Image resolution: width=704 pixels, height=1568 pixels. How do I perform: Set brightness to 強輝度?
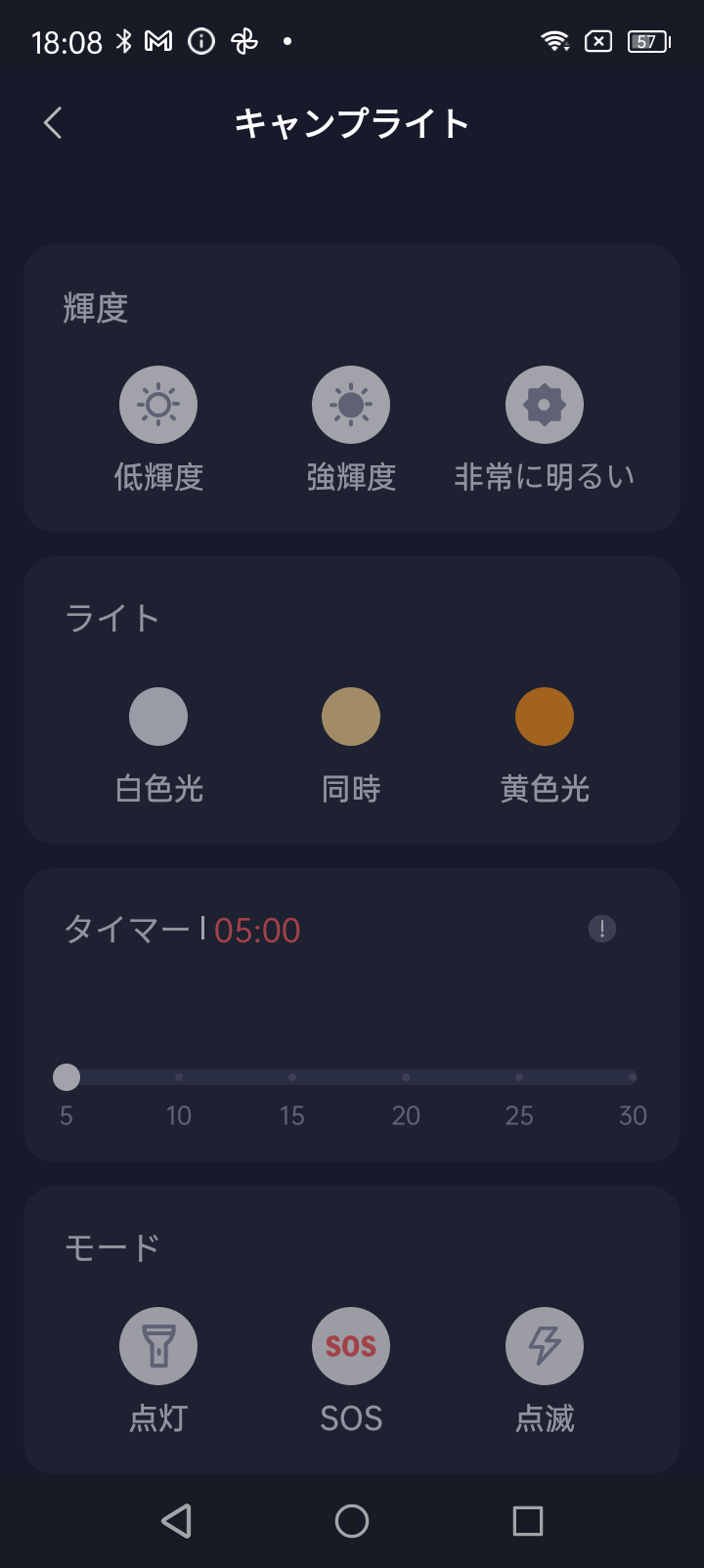click(351, 405)
